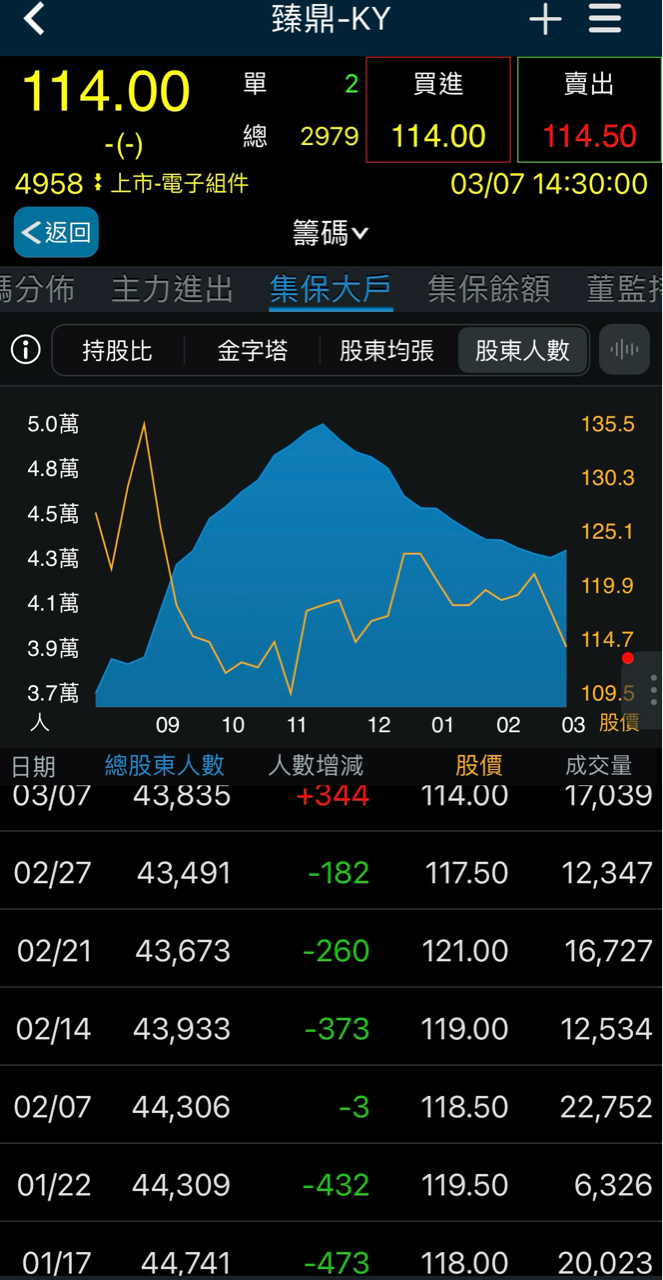
Task: Tap the 賣出 sell box
Action: (589, 110)
